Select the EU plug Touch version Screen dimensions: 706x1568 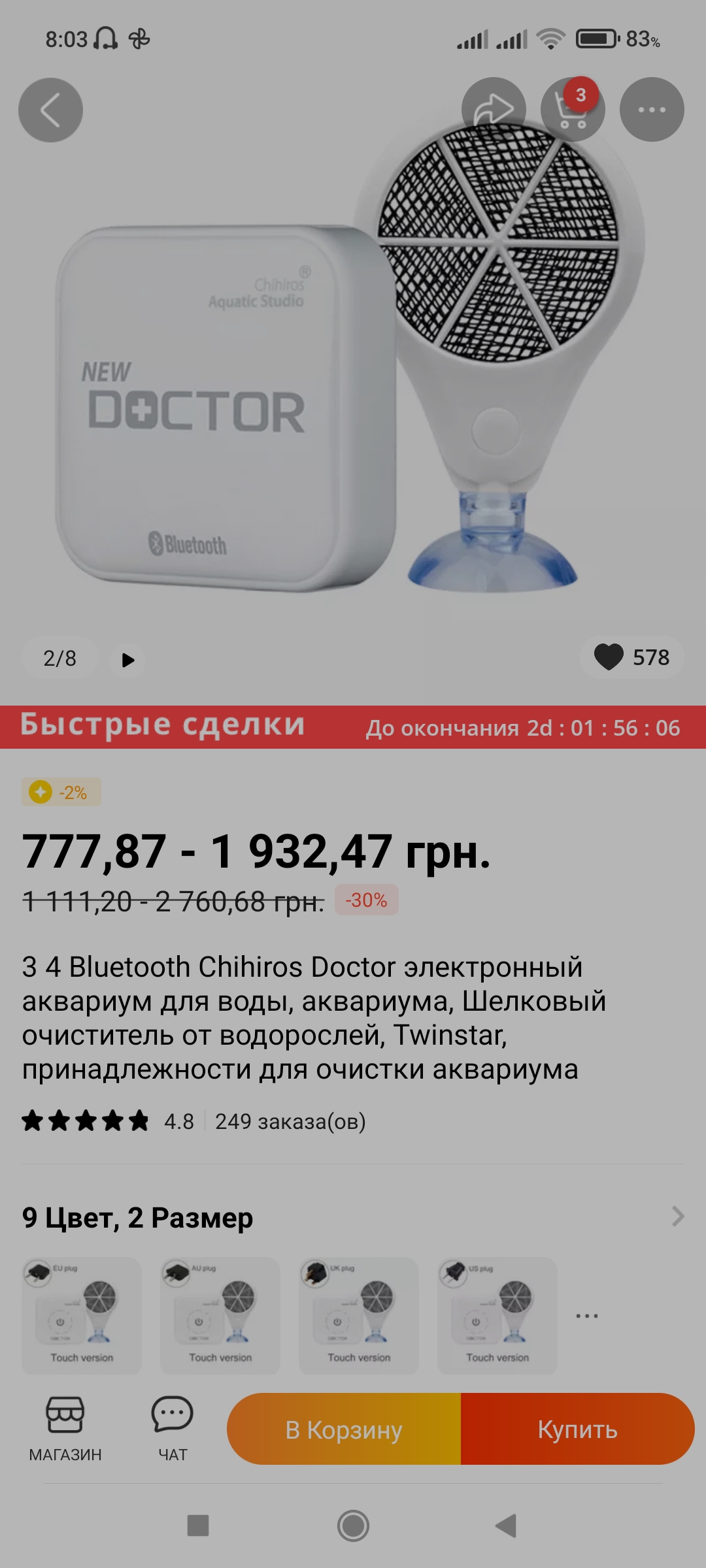(x=82, y=1315)
